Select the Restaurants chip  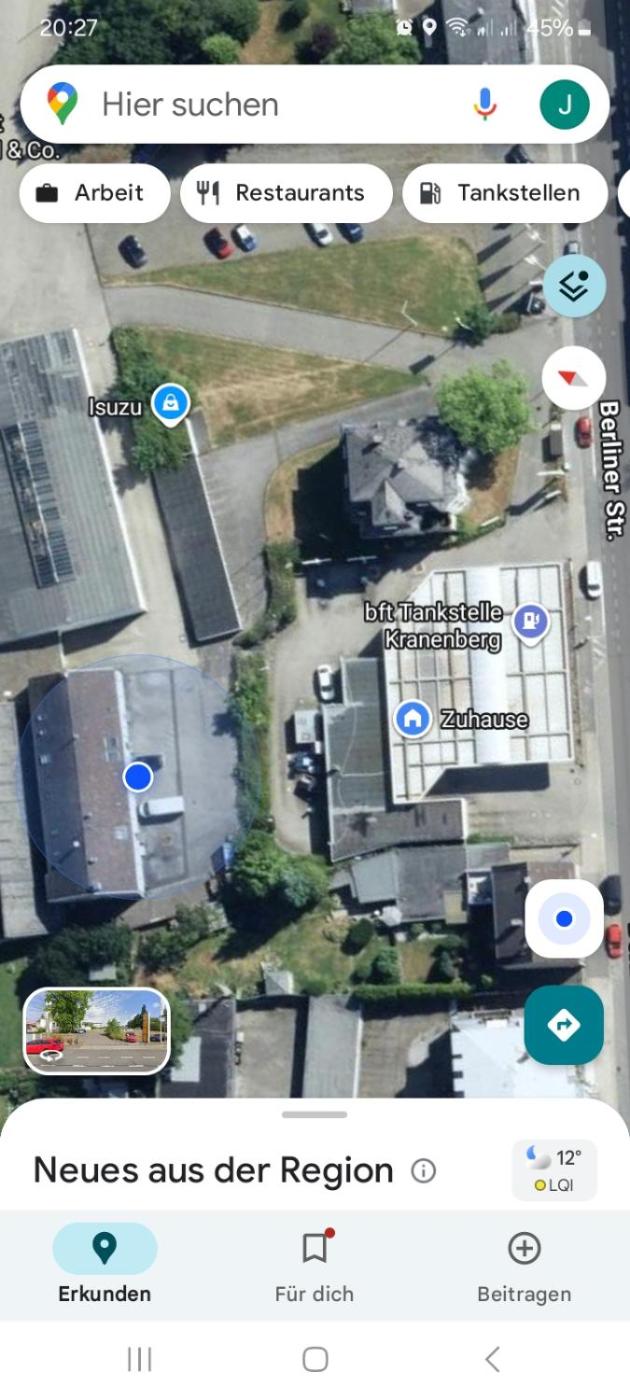(x=286, y=193)
